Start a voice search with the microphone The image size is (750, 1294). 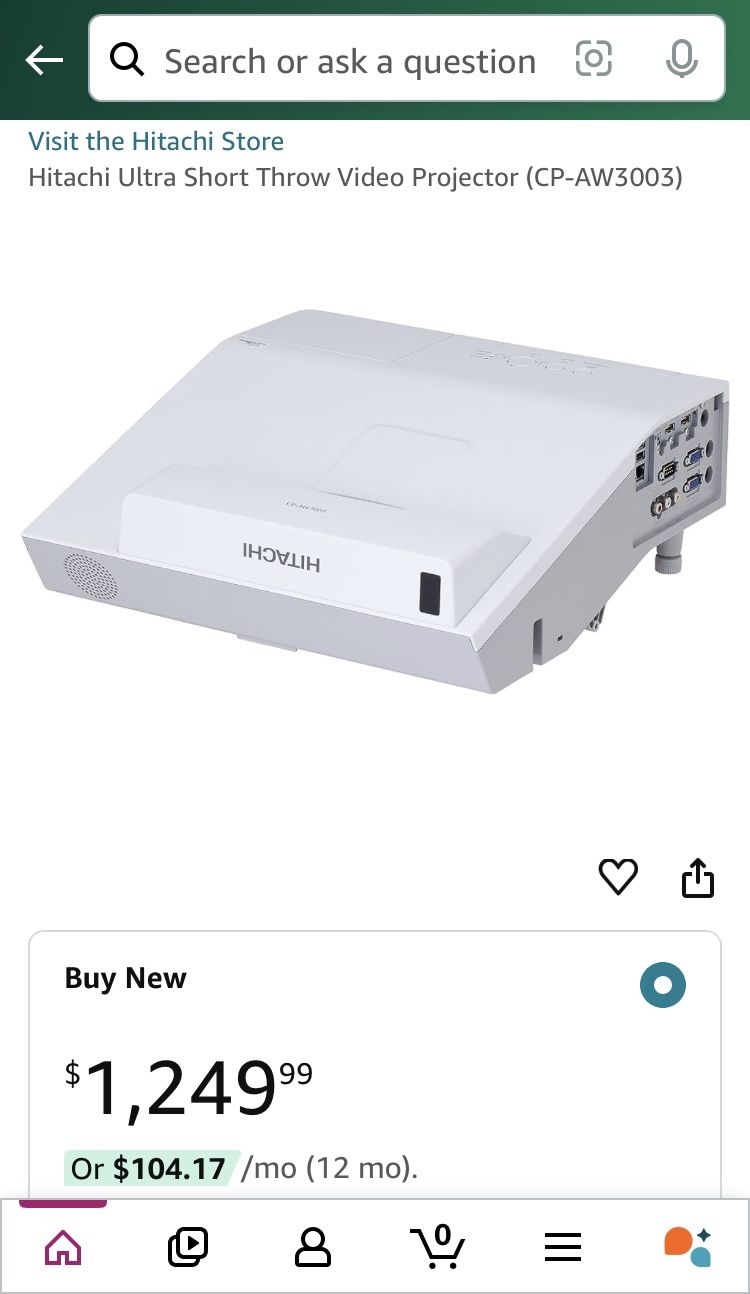pyautogui.click(x=681, y=60)
